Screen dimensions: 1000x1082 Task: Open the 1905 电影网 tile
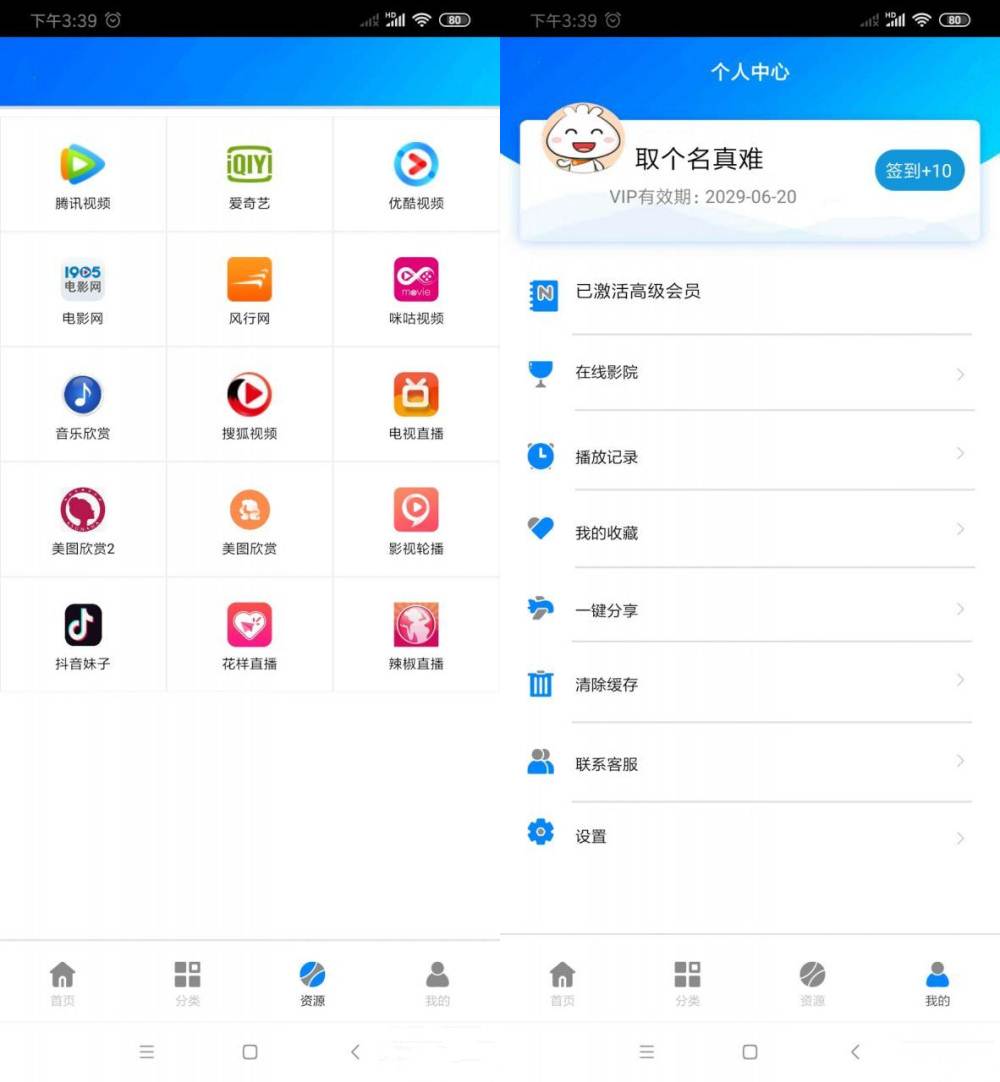pos(83,290)
